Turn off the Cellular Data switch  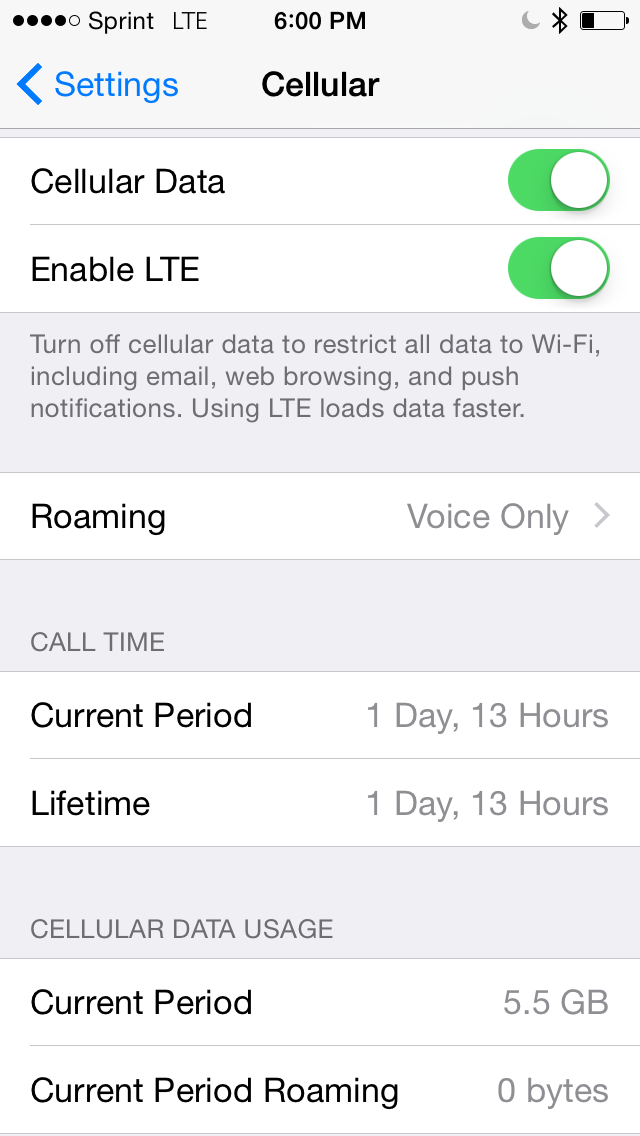coord(558,180)
